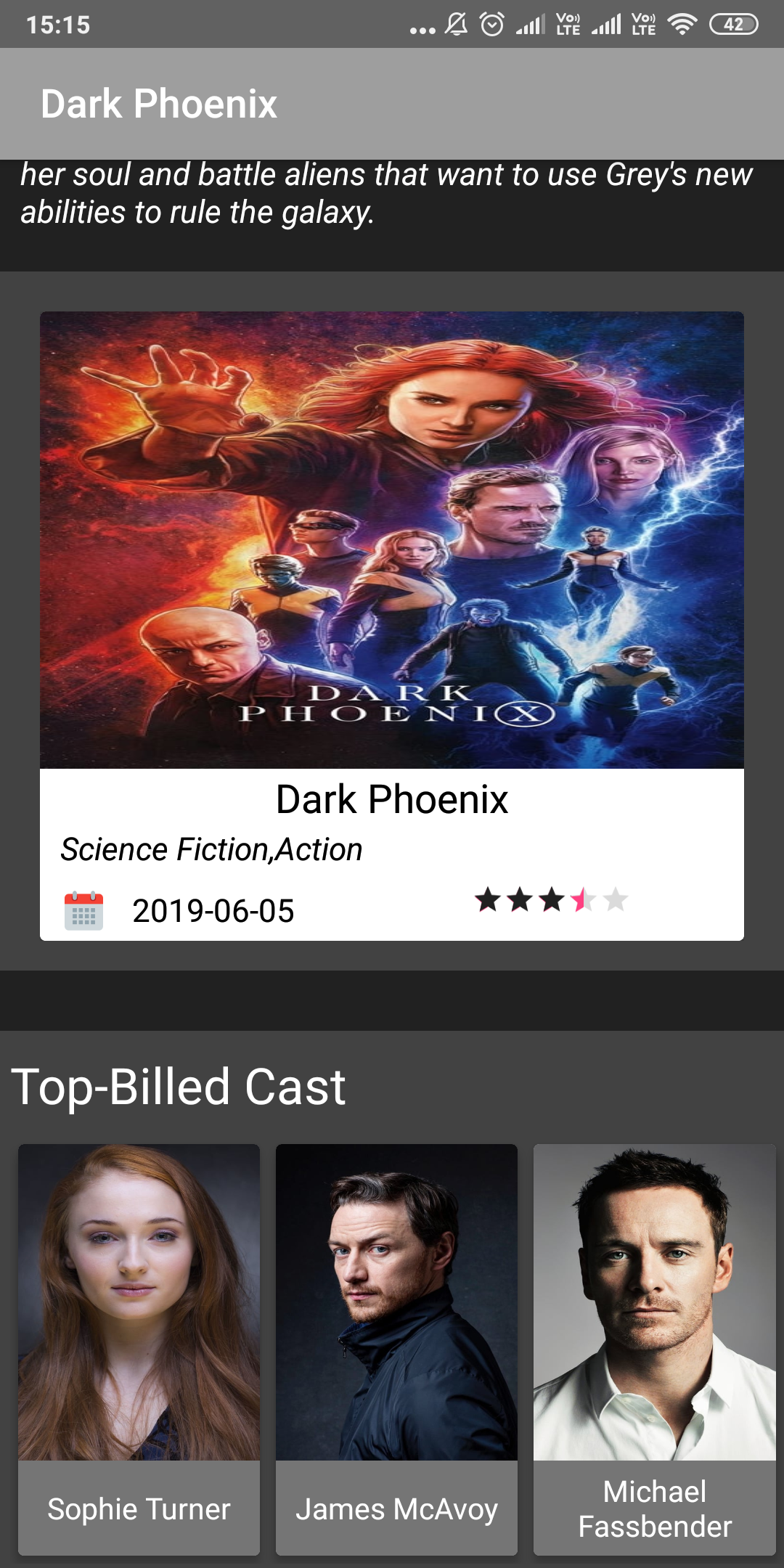
Task: Select the last empty rating star
Action: pos(617,900)
